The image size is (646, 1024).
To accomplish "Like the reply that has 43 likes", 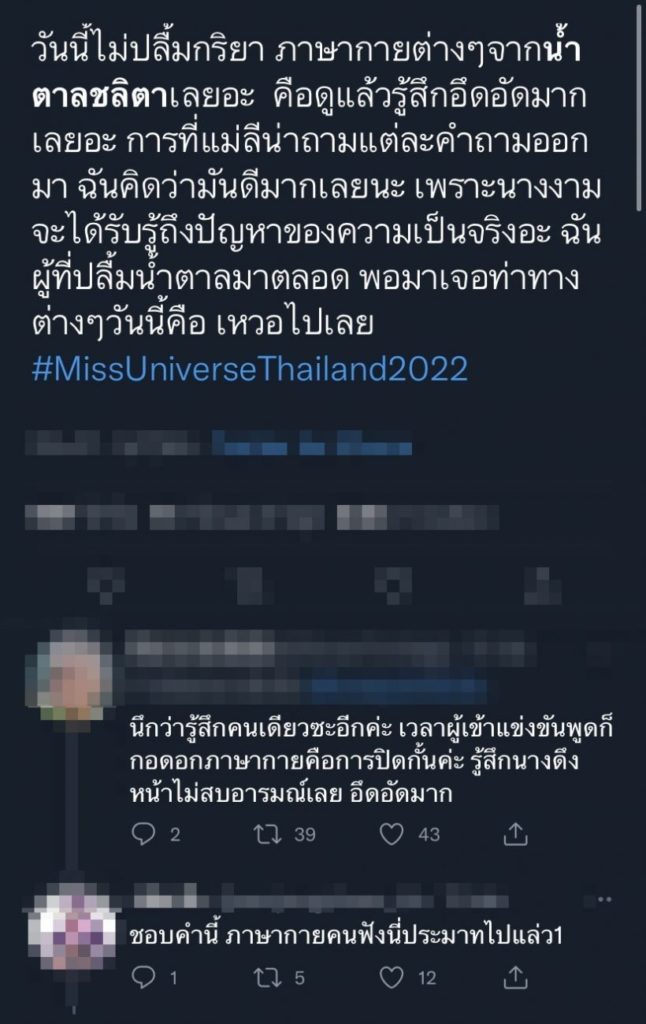I will (x=394, y=833).
